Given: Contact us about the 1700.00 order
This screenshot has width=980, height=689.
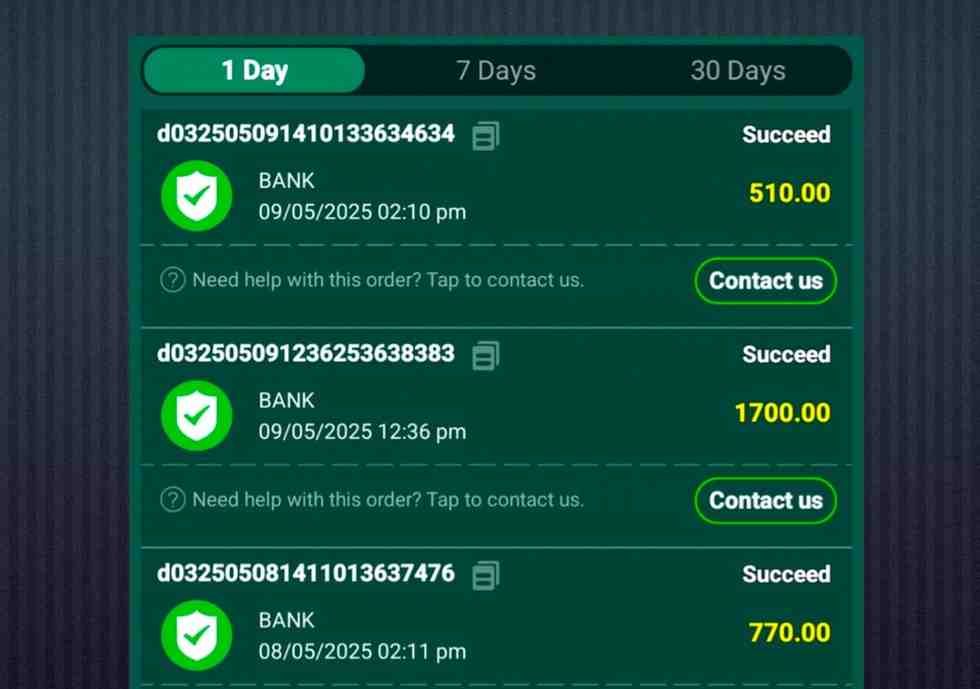Looking at the screenshot, I should [x=765, y=501].
